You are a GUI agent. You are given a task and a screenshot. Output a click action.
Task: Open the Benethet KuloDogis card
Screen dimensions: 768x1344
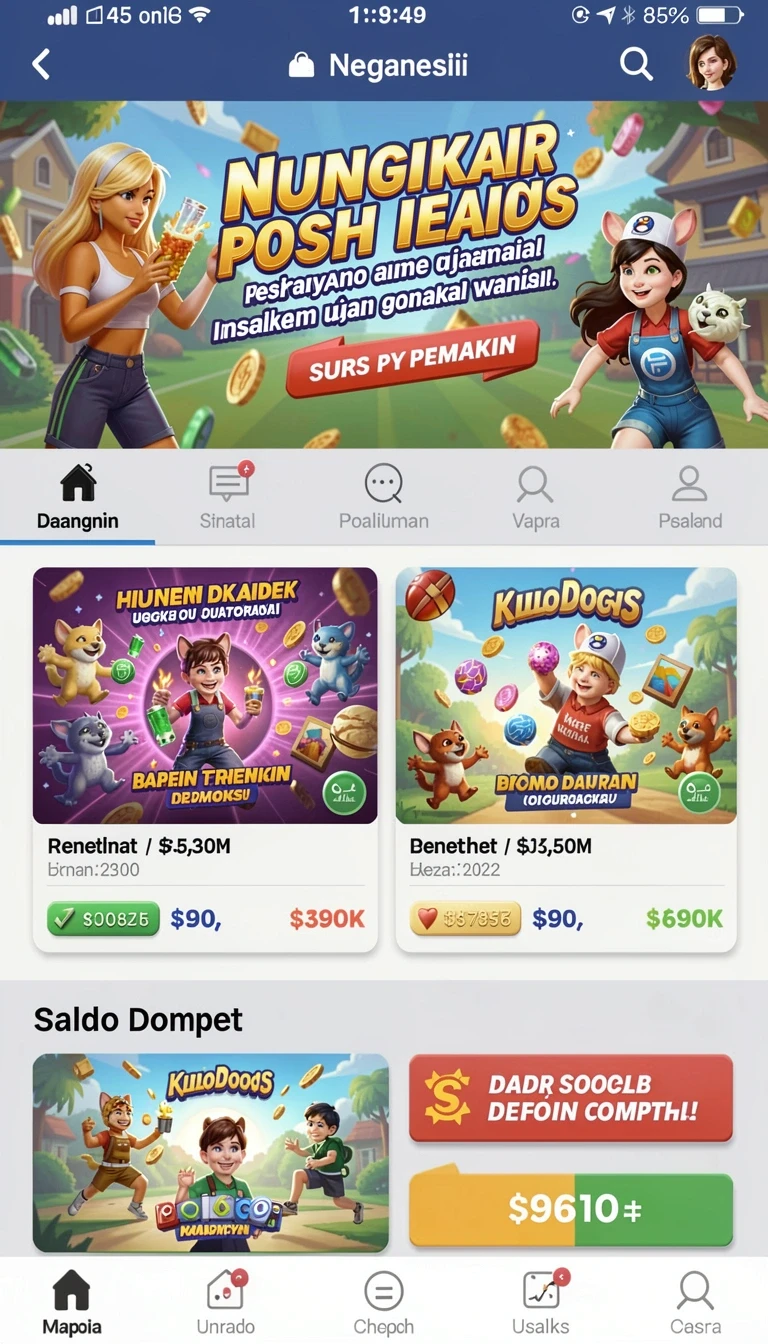coord(566,758)
